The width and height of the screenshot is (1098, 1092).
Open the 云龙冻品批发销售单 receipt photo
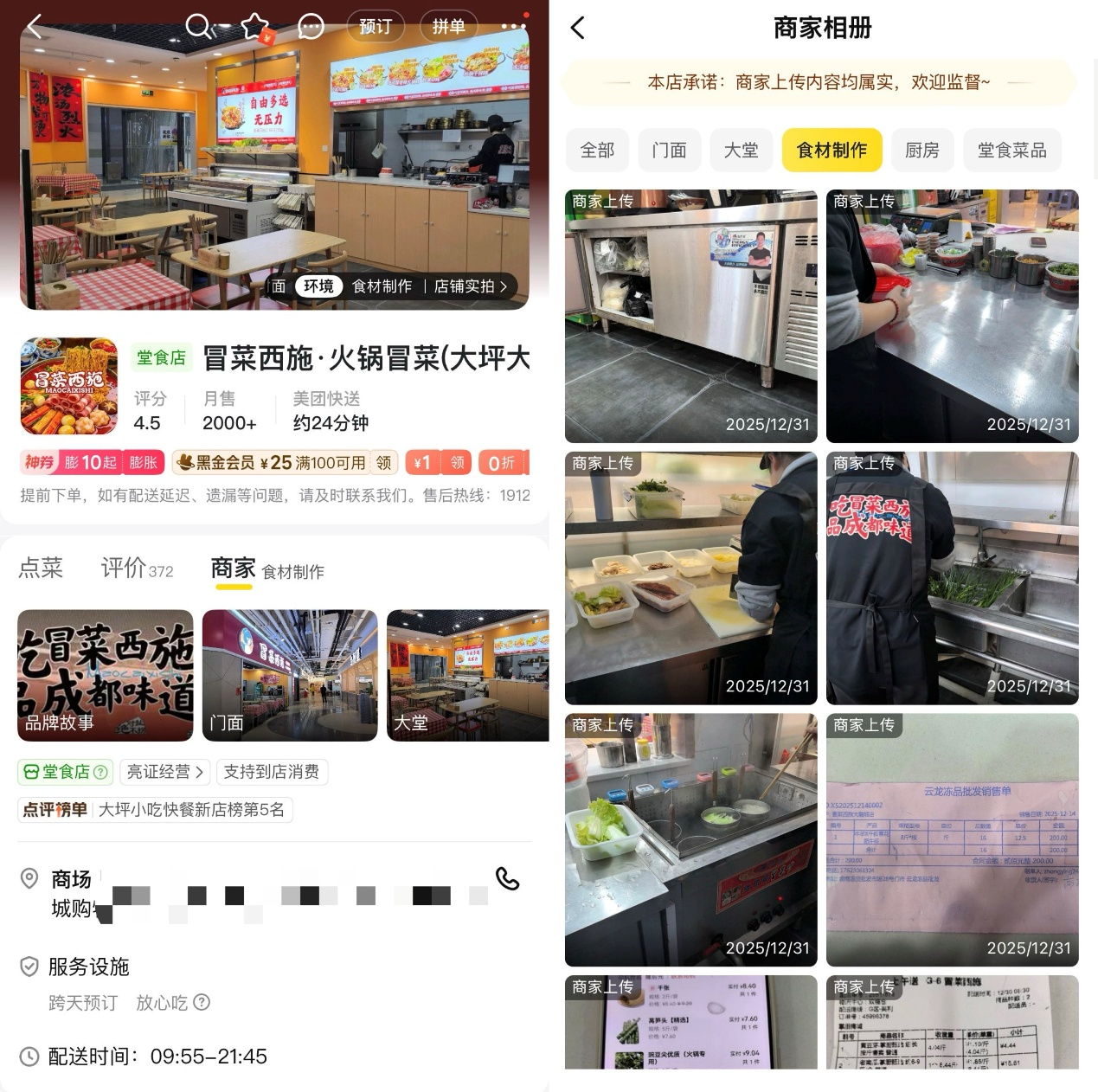tap(952, 839)
